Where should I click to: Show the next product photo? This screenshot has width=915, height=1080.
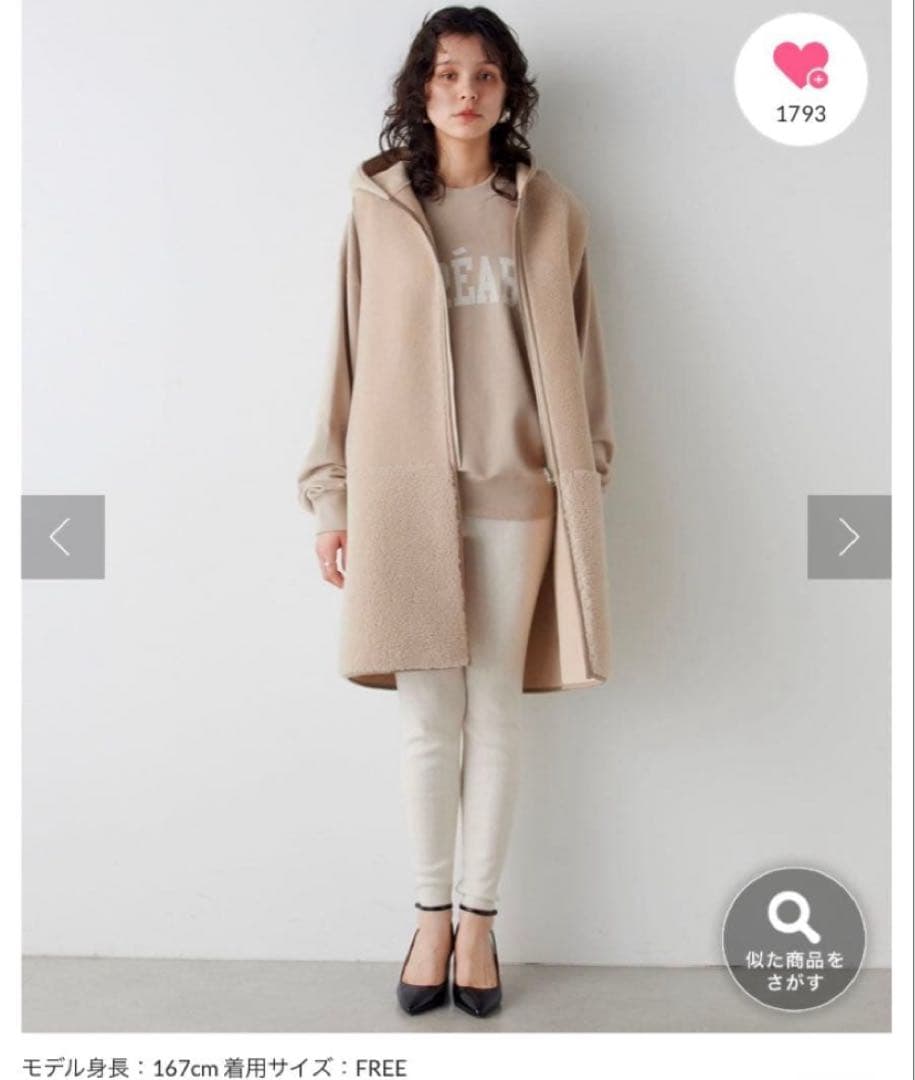[849, 537]
